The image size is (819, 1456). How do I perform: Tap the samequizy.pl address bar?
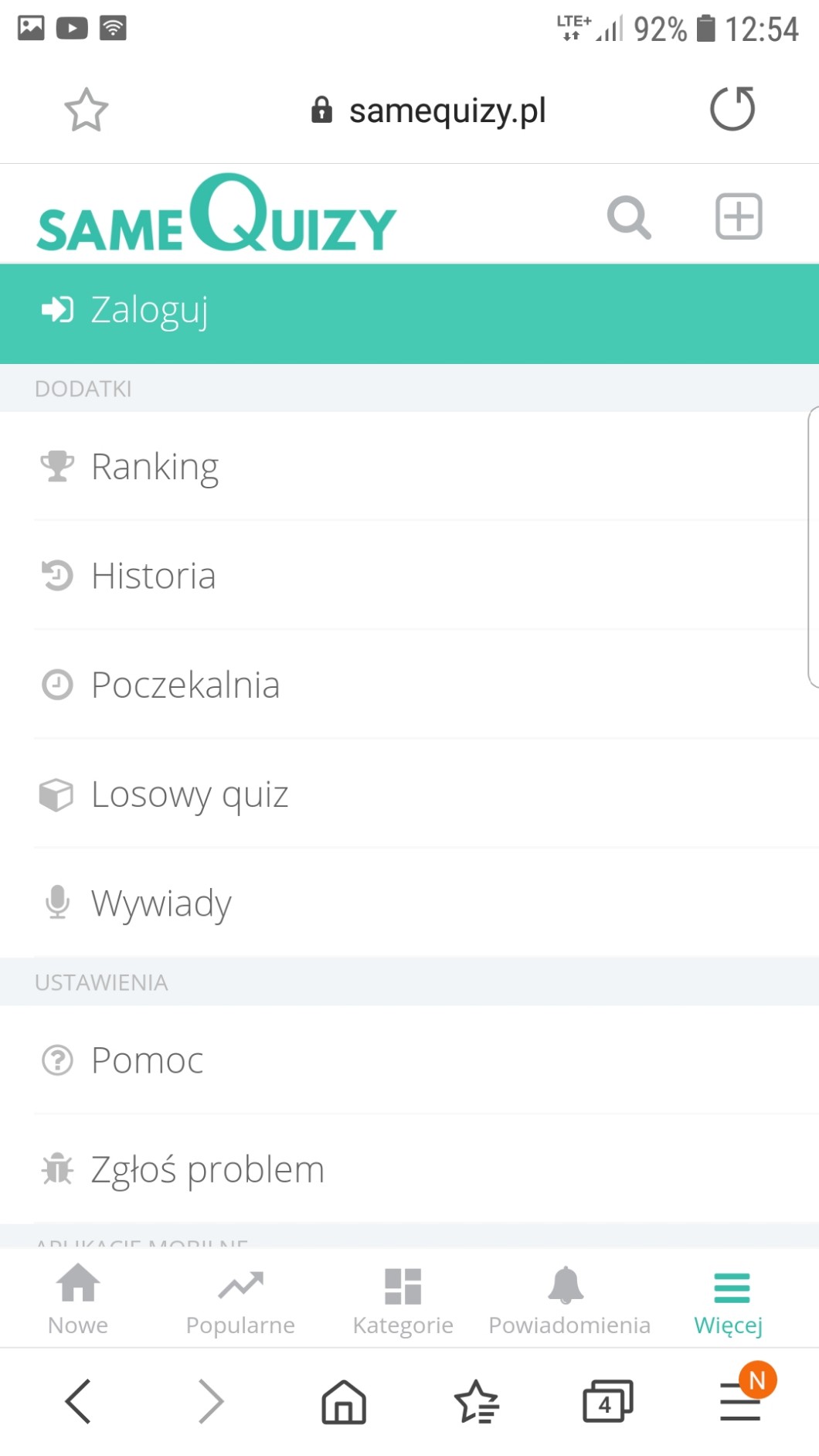(x=430, y=111)
